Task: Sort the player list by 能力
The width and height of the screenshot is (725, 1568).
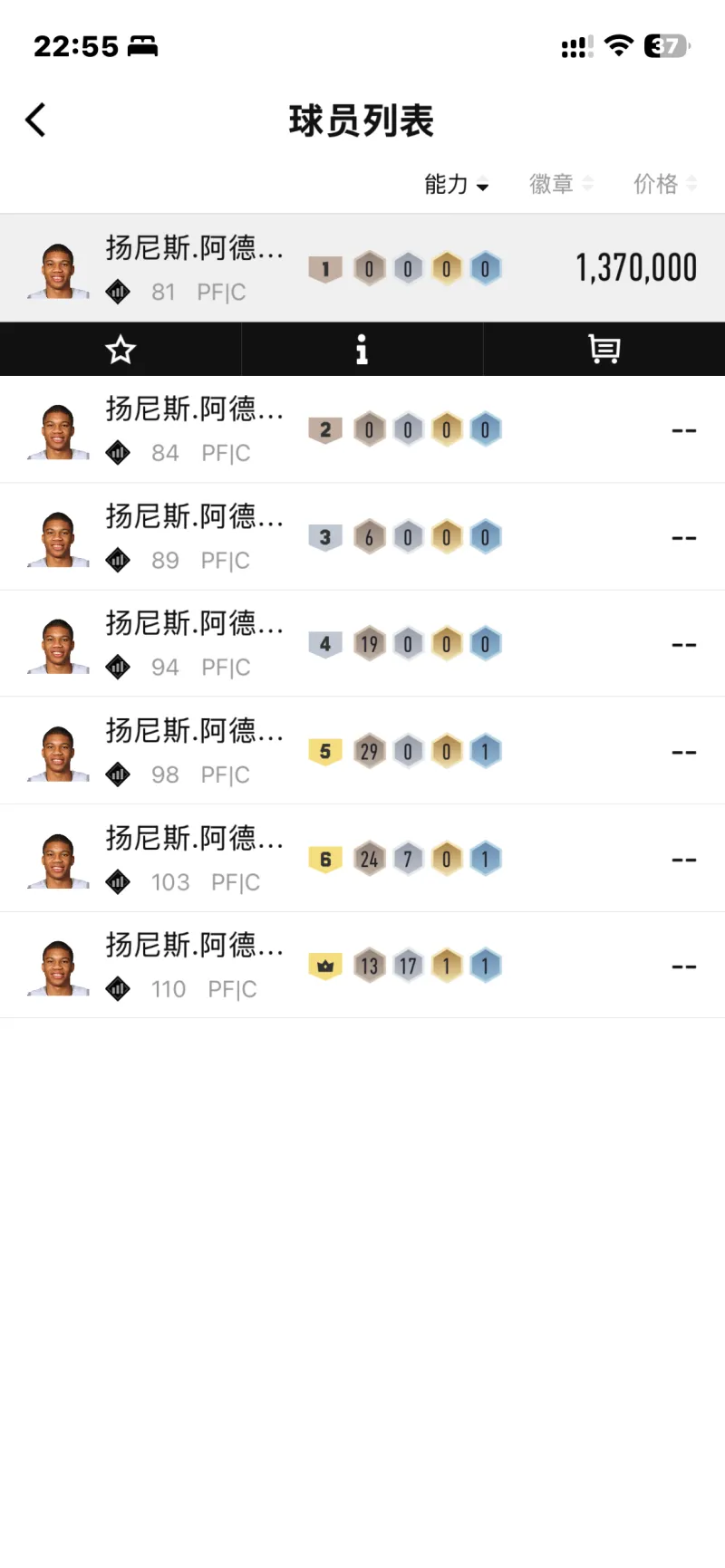Action: point(456,184)
